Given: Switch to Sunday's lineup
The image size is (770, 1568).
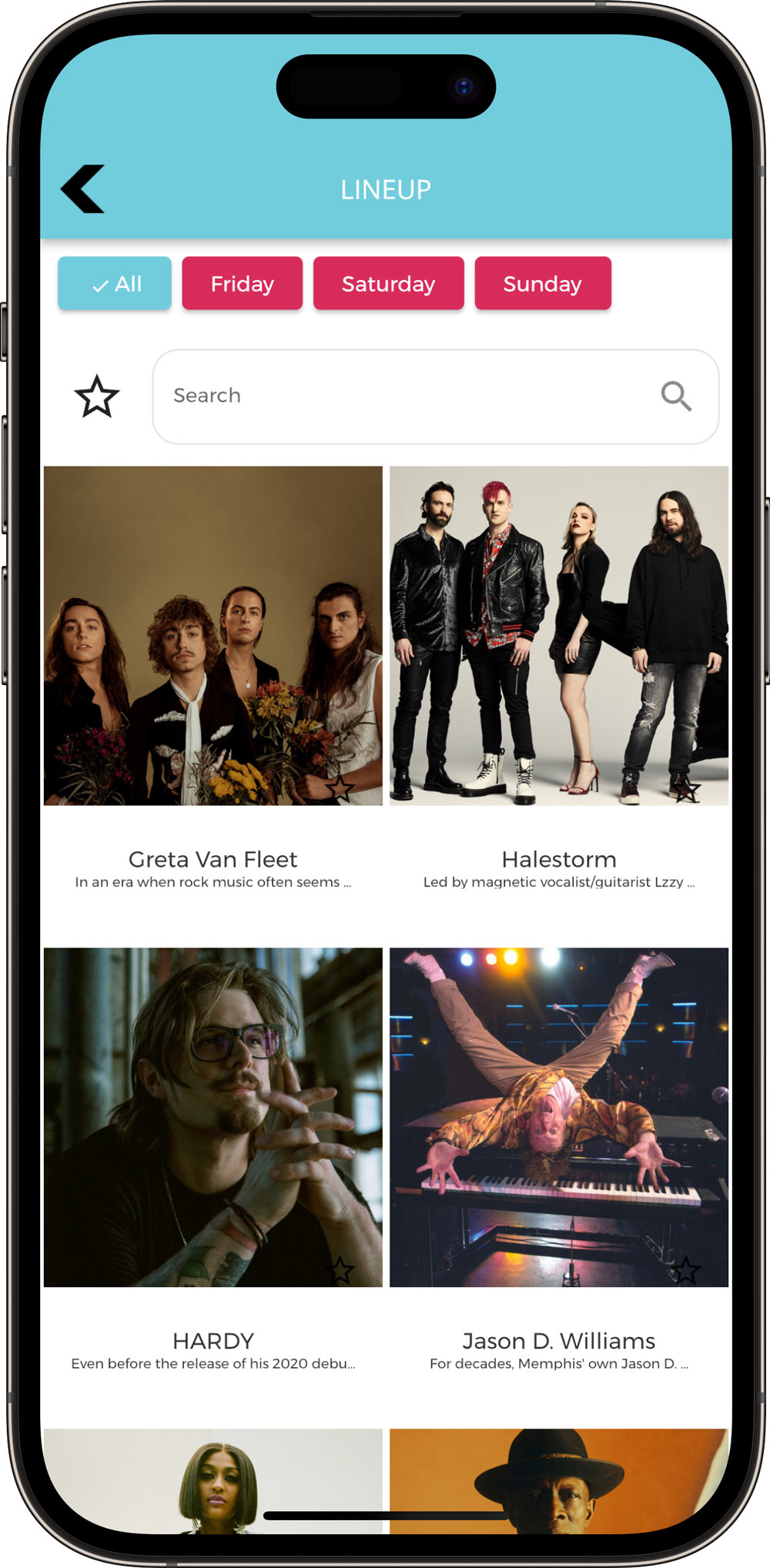Looking at the screenshot, I should 543,283.
